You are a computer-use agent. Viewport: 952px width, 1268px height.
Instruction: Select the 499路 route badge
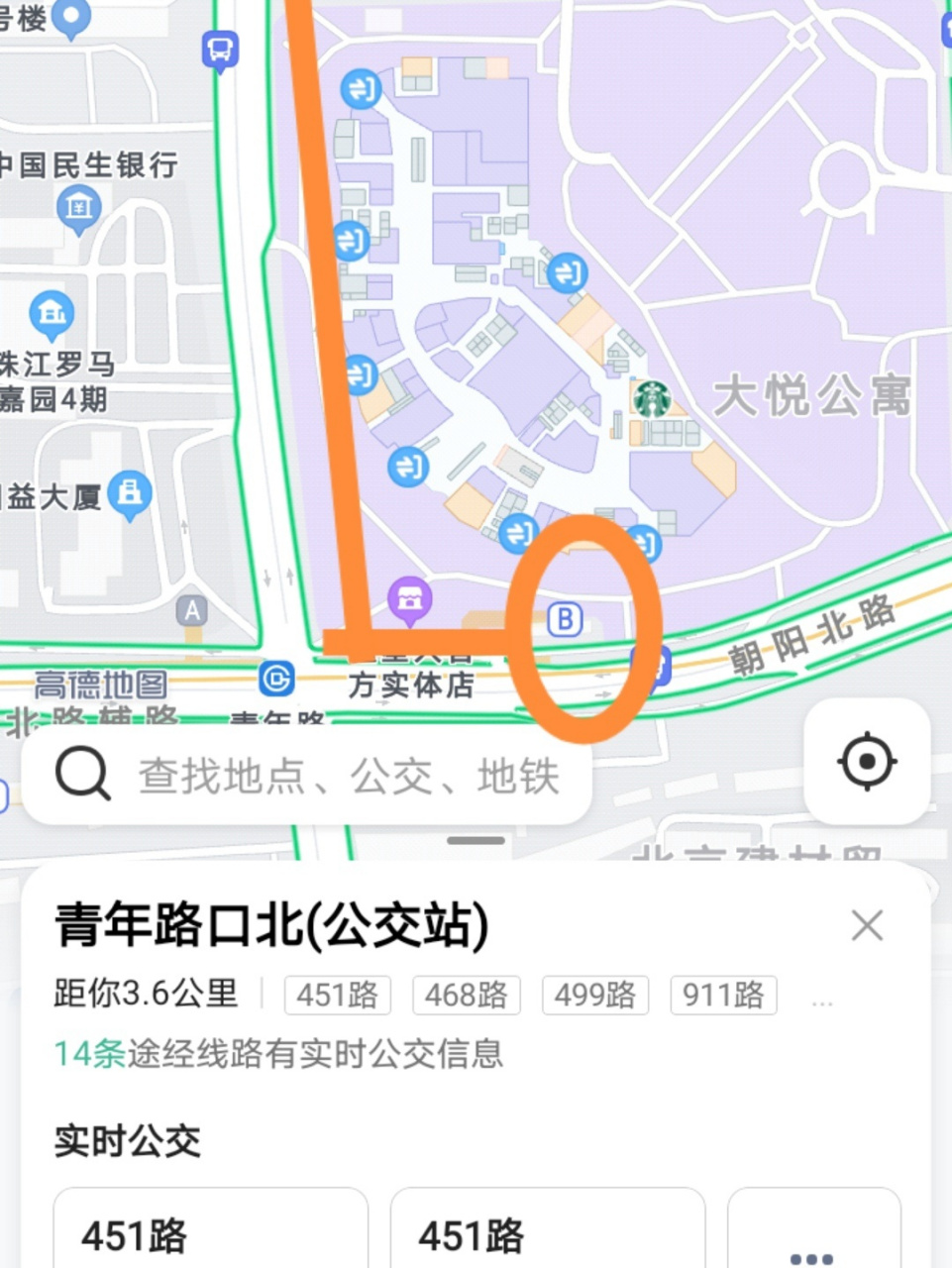[594, 996]
